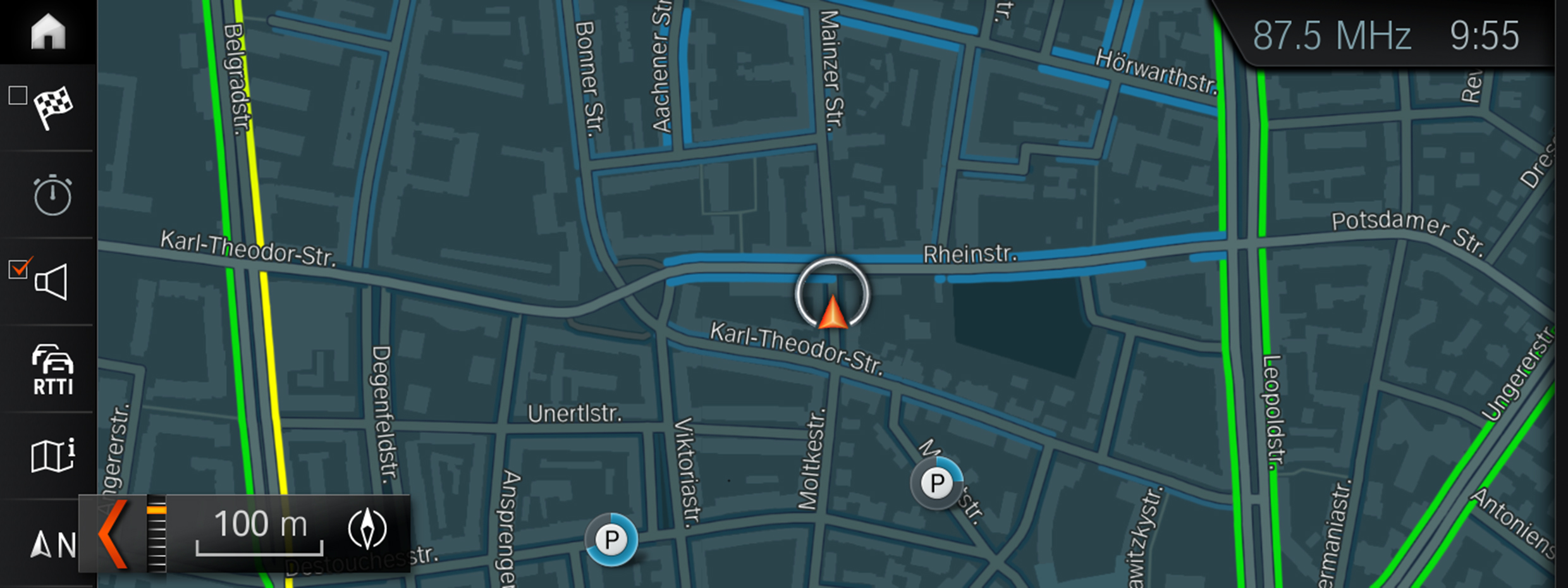Open the map information settings
Viewport: 1568px width, 588px height.
(52, 455)
